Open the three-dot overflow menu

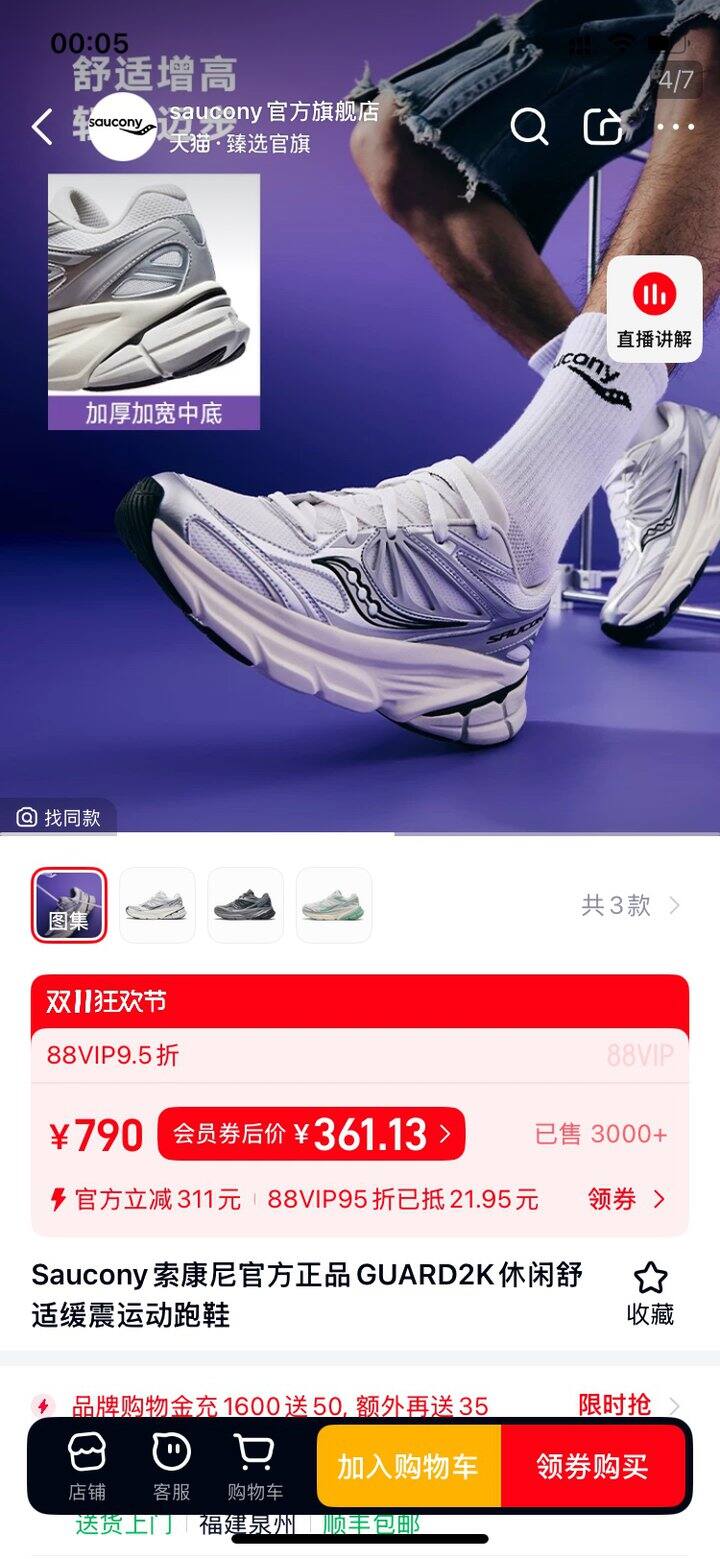point(676,127)
